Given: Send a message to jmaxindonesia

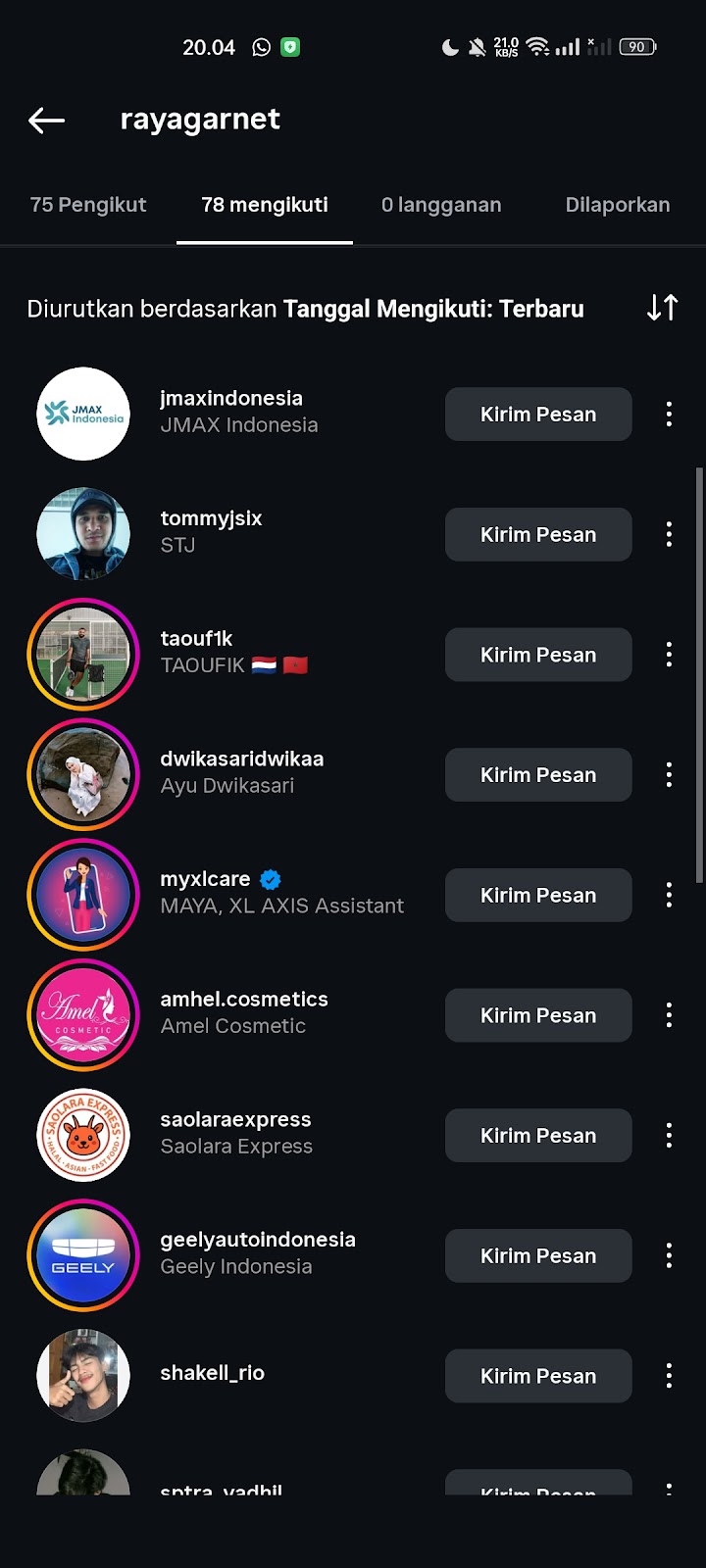Looking at the screenshot, I should tap(538, 415).
